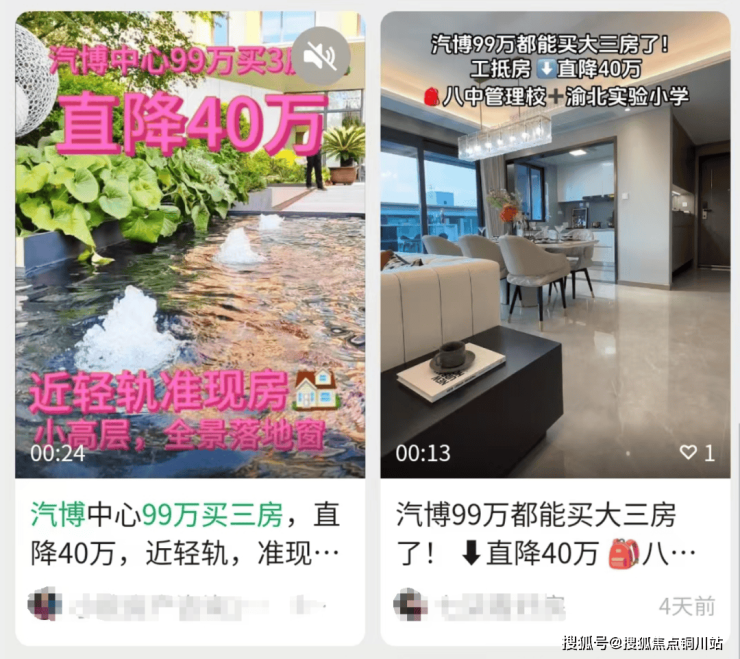Unmute the 汽博中心99万买三房 video
740x659 pixels.
click(320, 57)
